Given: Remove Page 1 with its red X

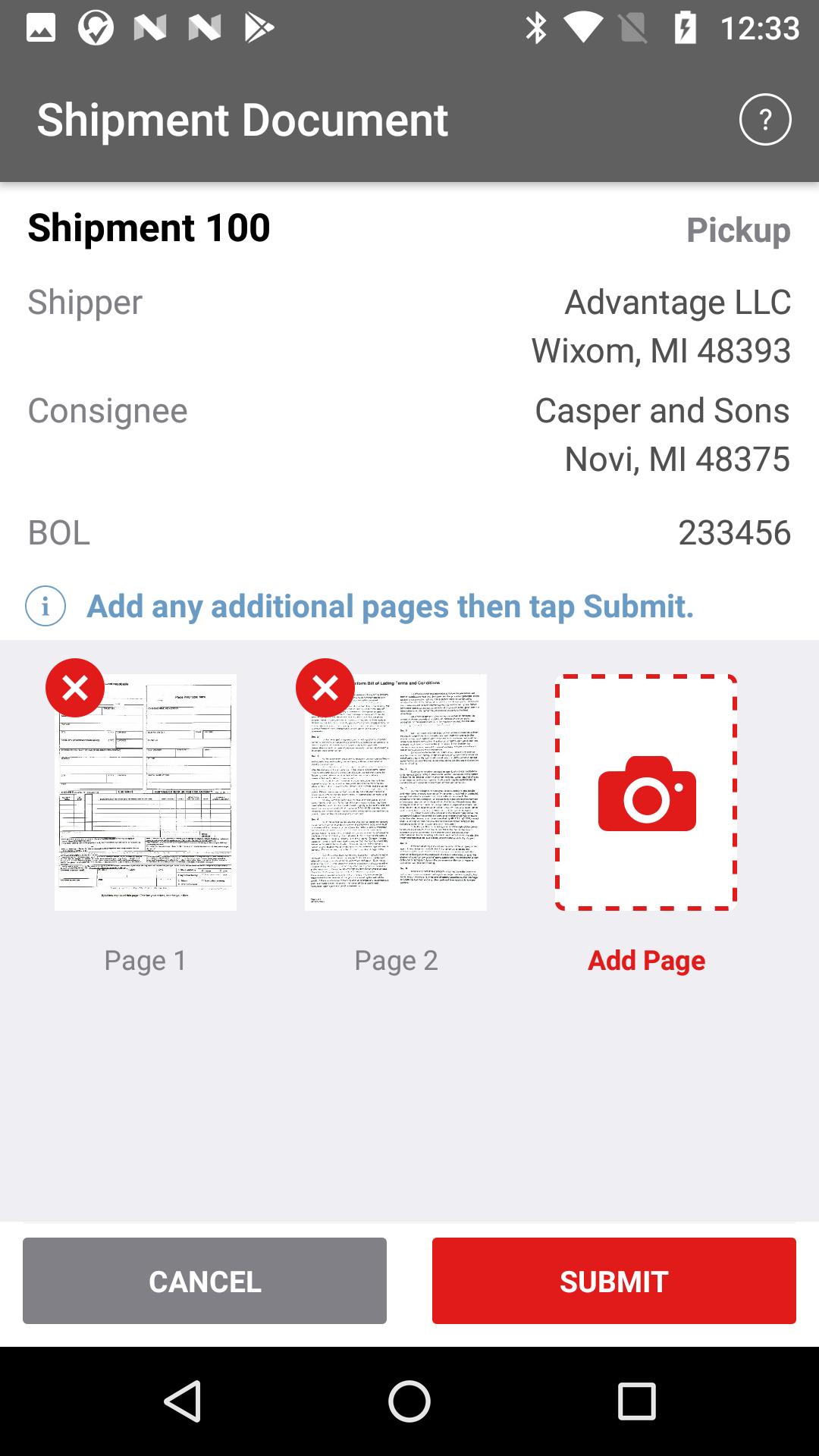Looking at the screenshot, I should pyautogui.click(x=75, y=688).
